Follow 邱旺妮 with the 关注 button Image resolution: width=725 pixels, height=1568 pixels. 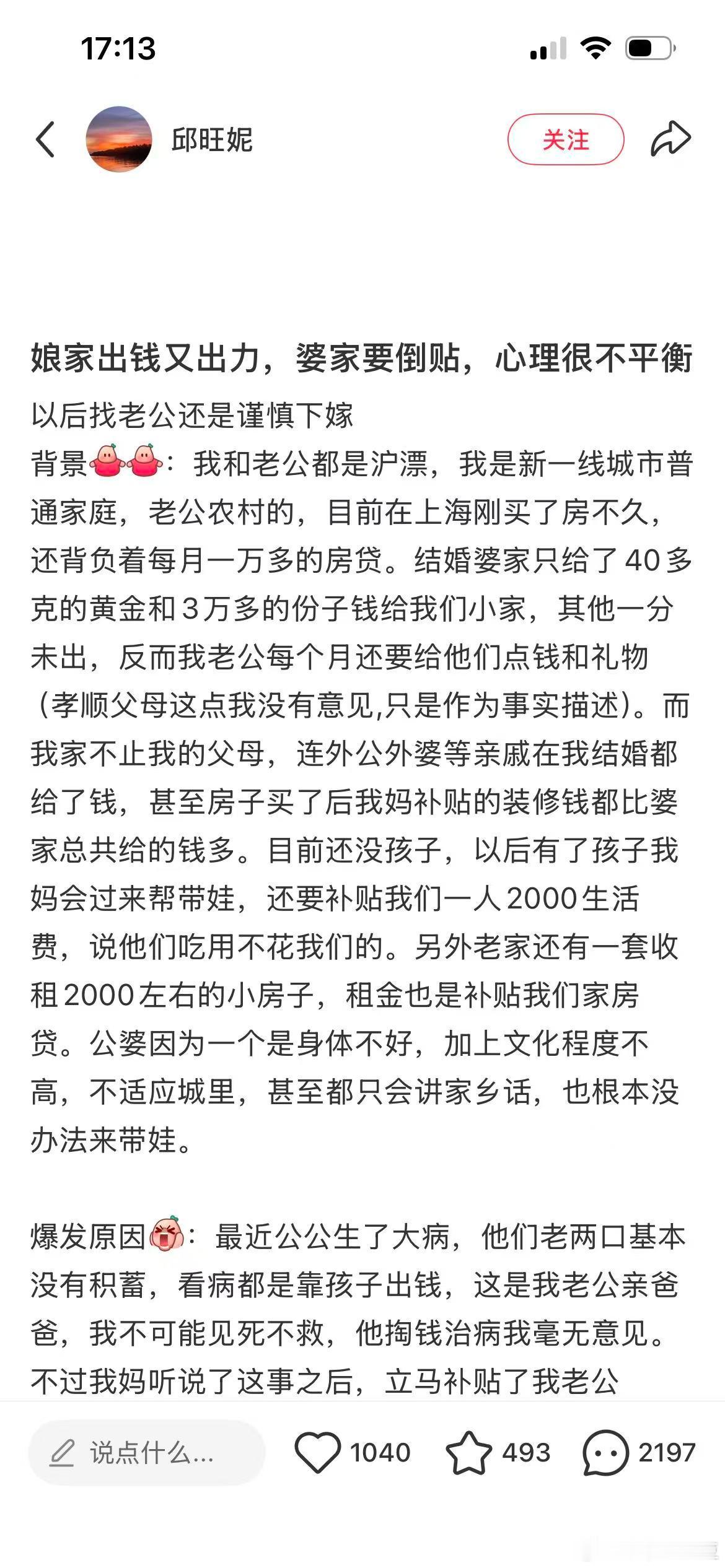tap(565, 139)
